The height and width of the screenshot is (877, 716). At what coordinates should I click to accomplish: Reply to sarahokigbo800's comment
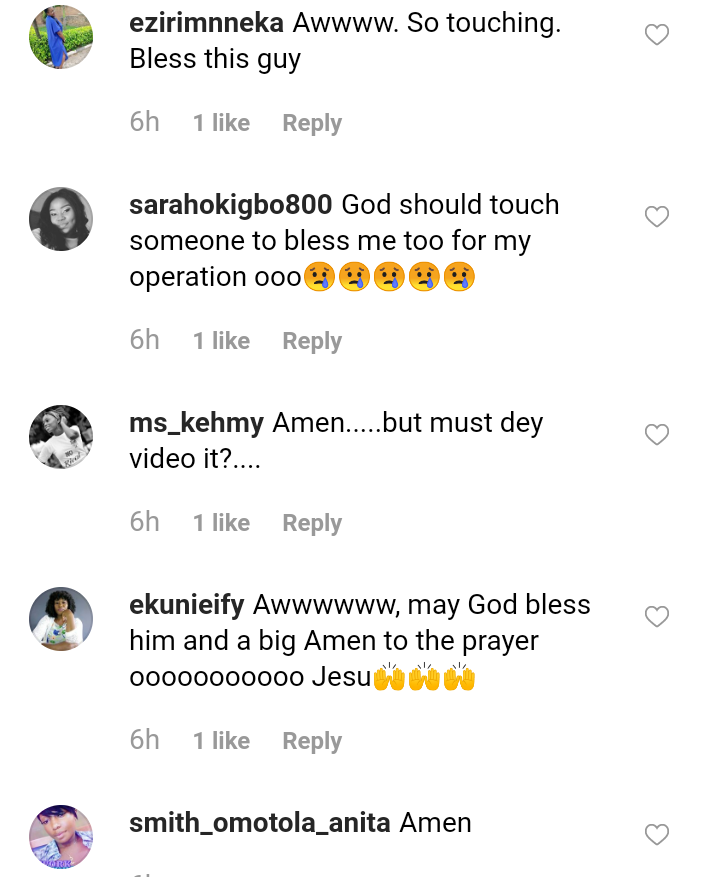tap(311, 341)
